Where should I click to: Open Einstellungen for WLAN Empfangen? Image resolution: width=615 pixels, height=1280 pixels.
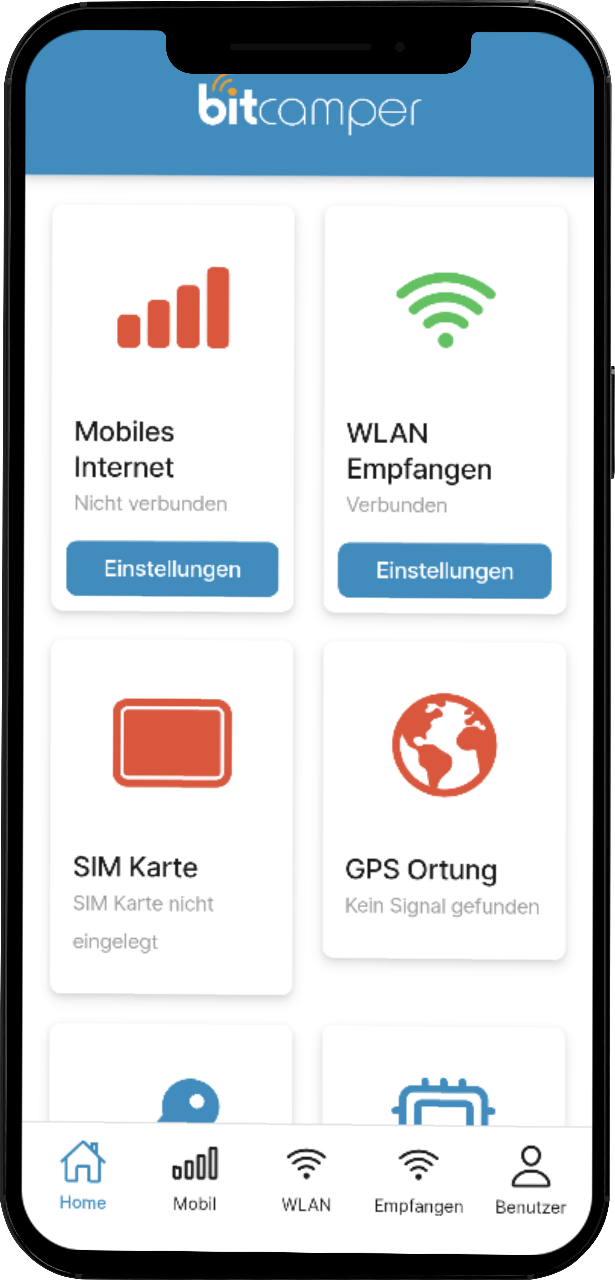pos(444,571)
